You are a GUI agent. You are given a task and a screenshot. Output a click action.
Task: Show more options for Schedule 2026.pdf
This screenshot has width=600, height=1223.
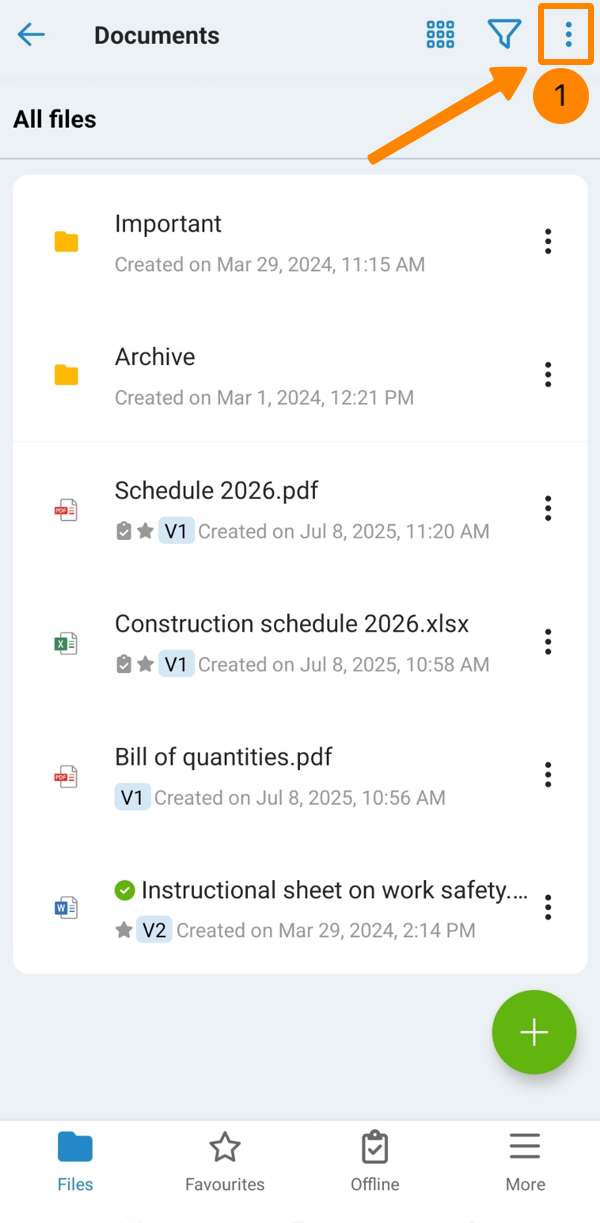point(548,507)
